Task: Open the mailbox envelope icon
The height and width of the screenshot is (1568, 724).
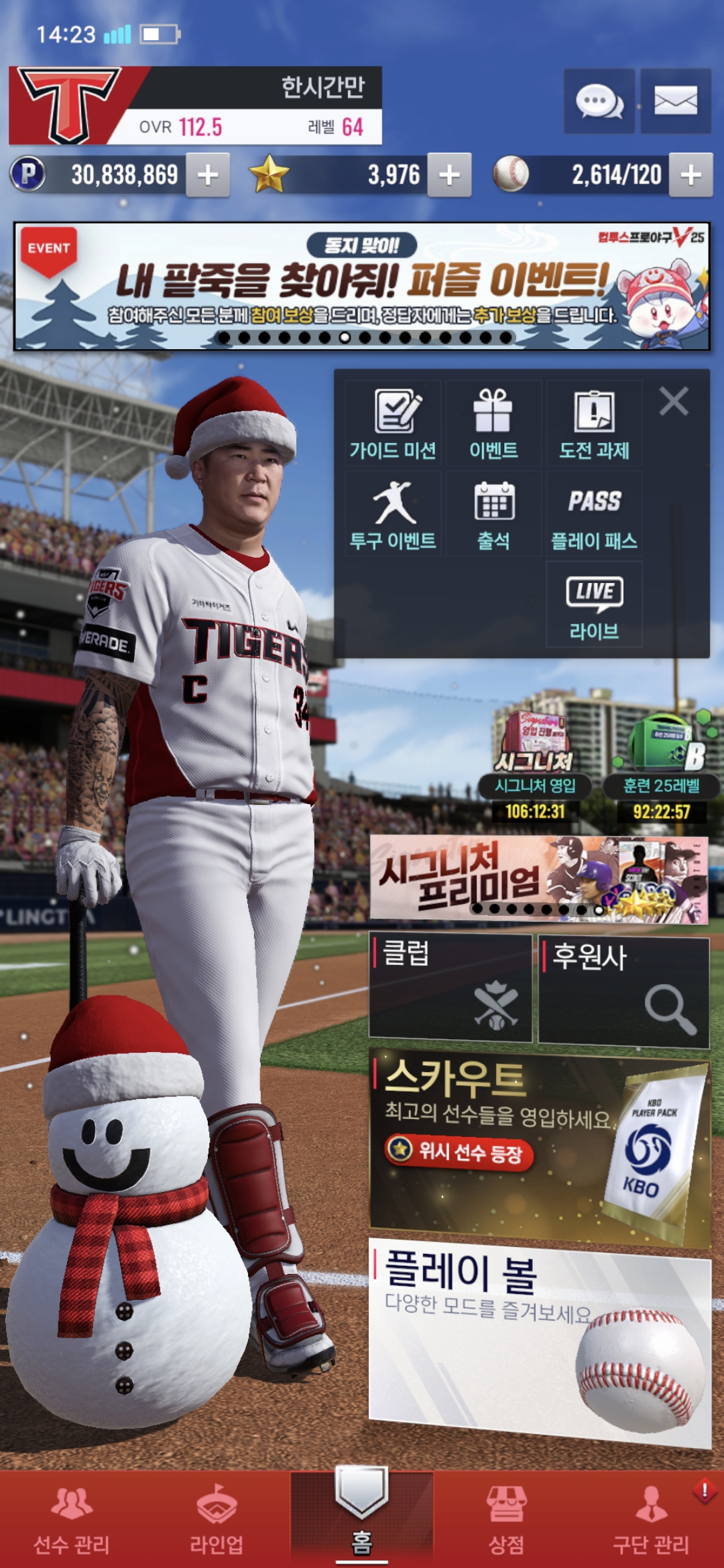Action: pos(675,102)
